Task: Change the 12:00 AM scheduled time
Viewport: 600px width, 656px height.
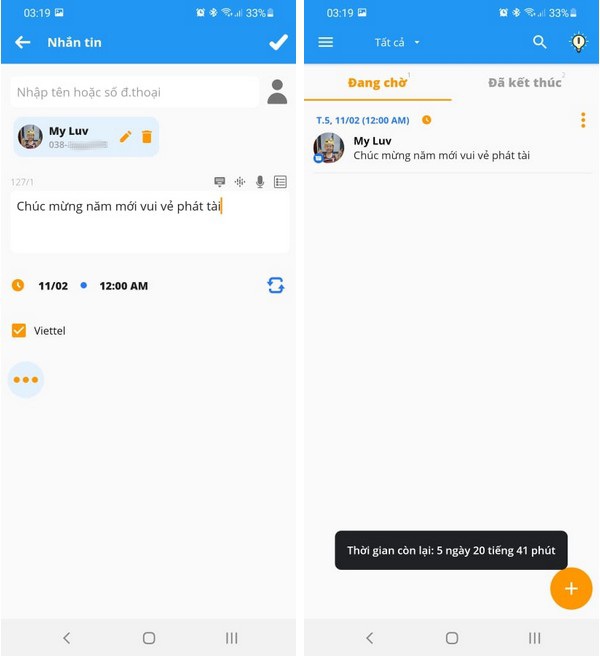Action: (x=124, y=286)
